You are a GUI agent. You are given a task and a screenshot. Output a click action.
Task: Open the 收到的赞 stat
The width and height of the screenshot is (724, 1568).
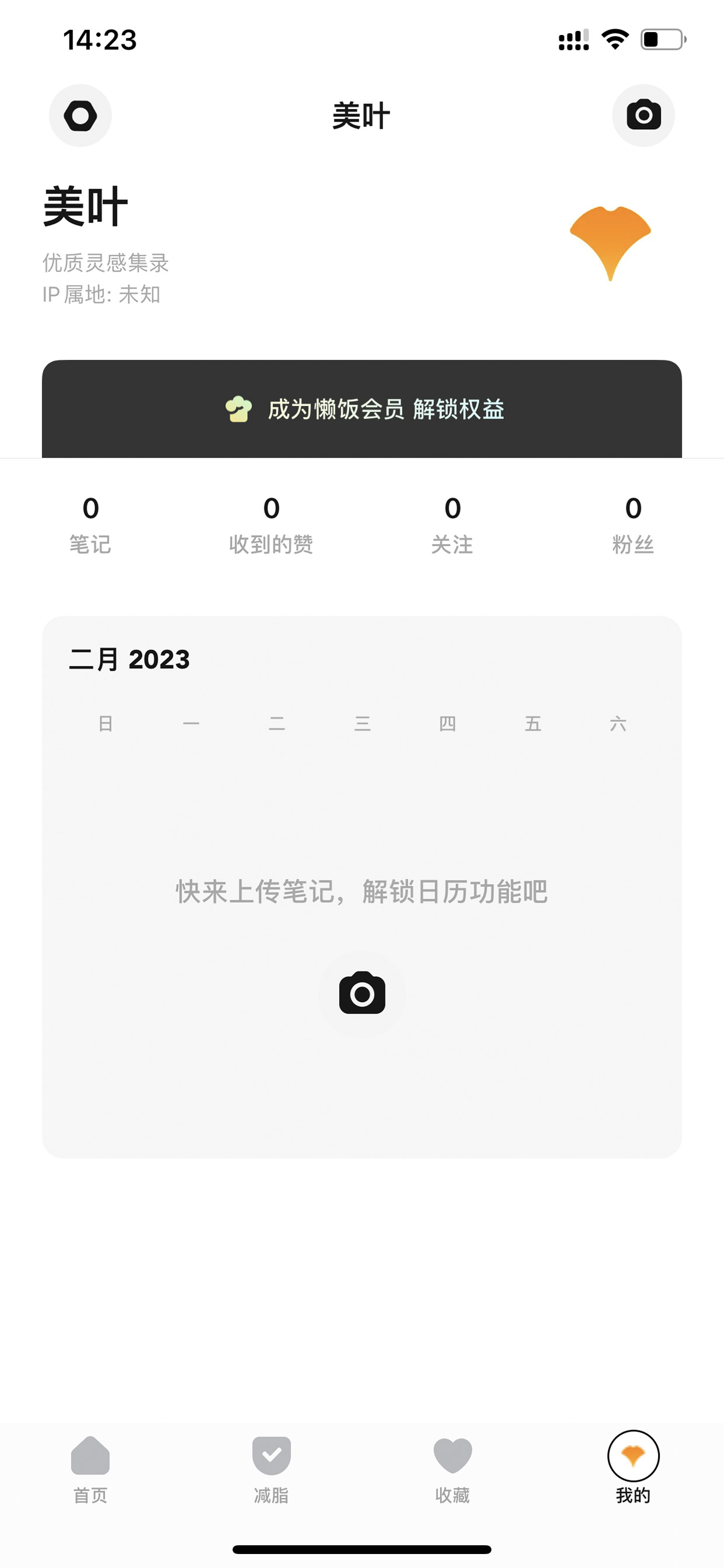click(271, 525)
